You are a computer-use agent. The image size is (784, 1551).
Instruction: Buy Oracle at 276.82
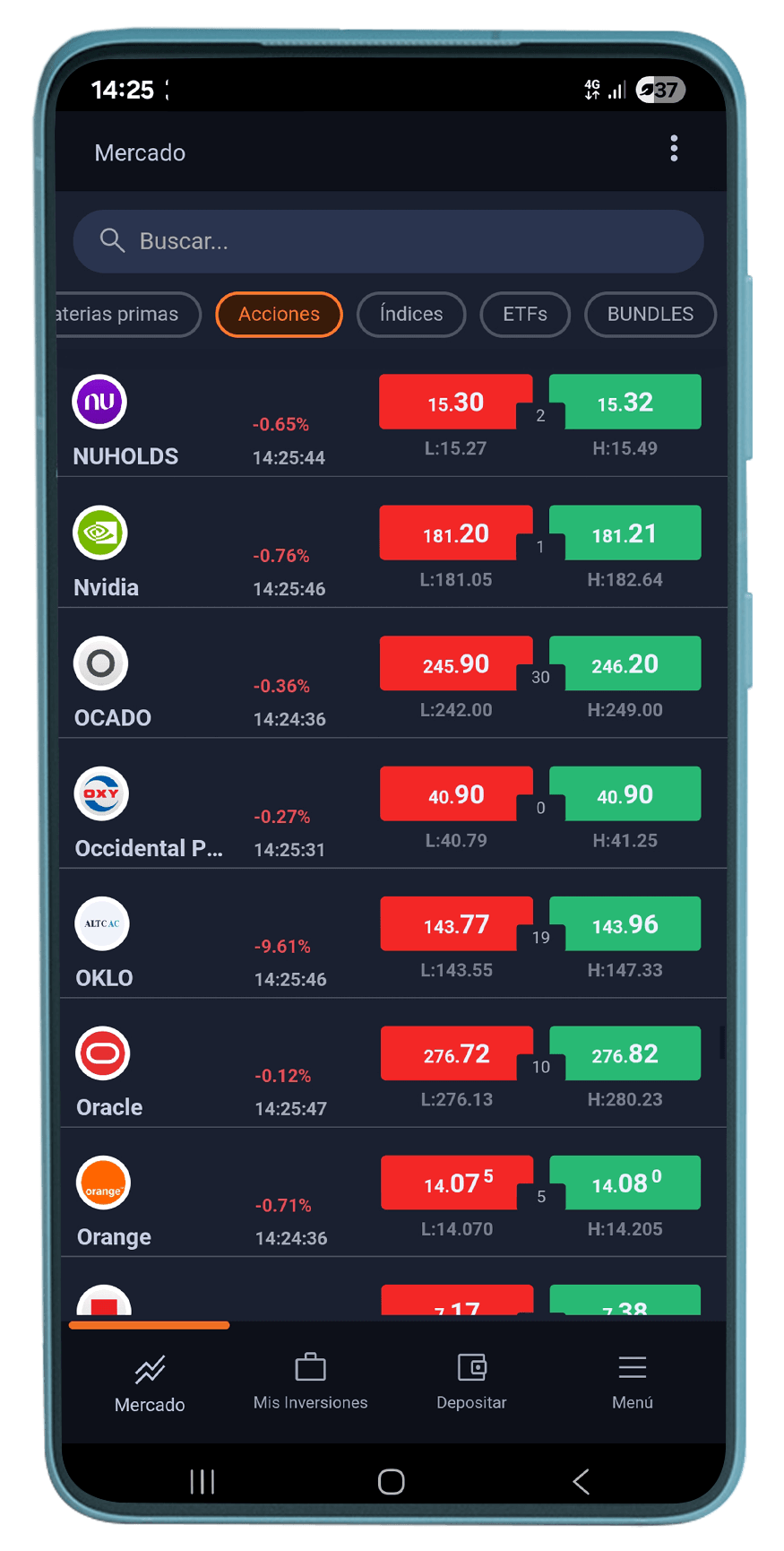(x=625, y=1053)
